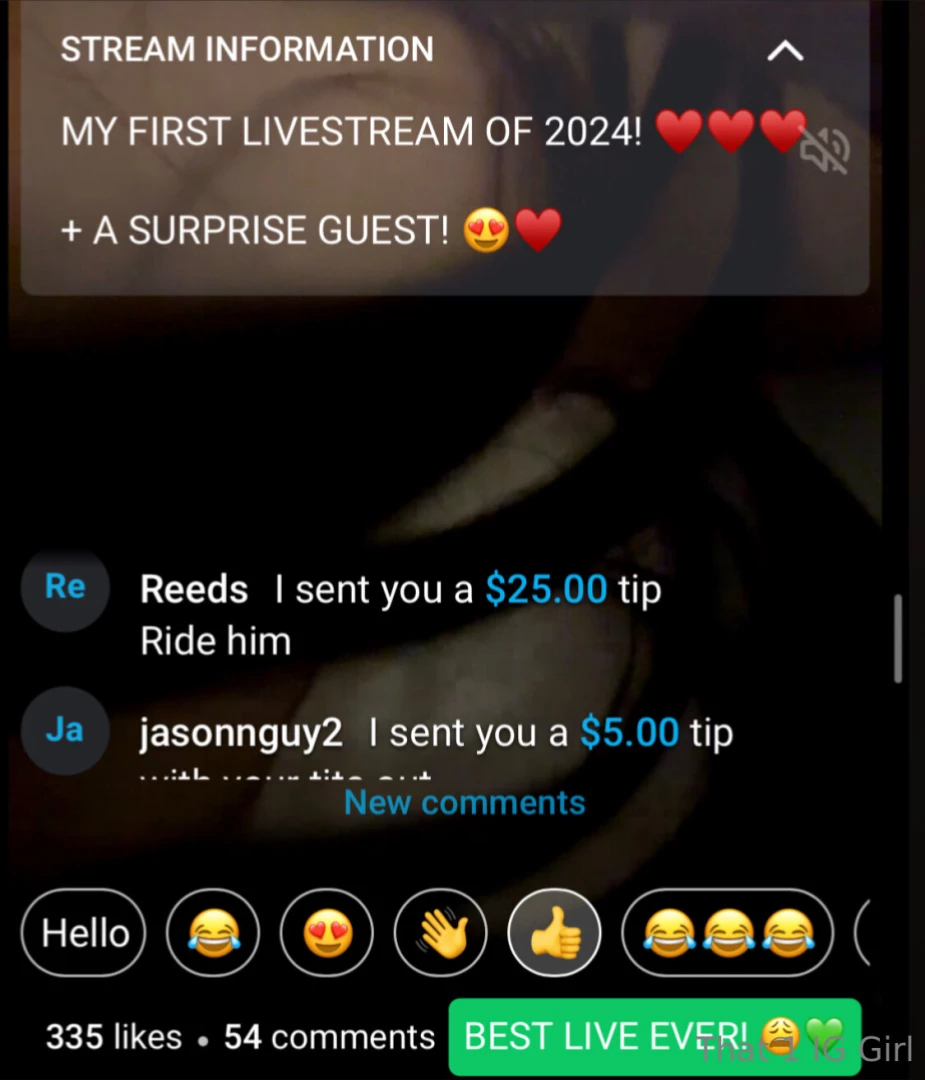This screenshot has height=1080, width=925.
Task: Collapse the stream information panel
Action: click(x=785, y=51)
